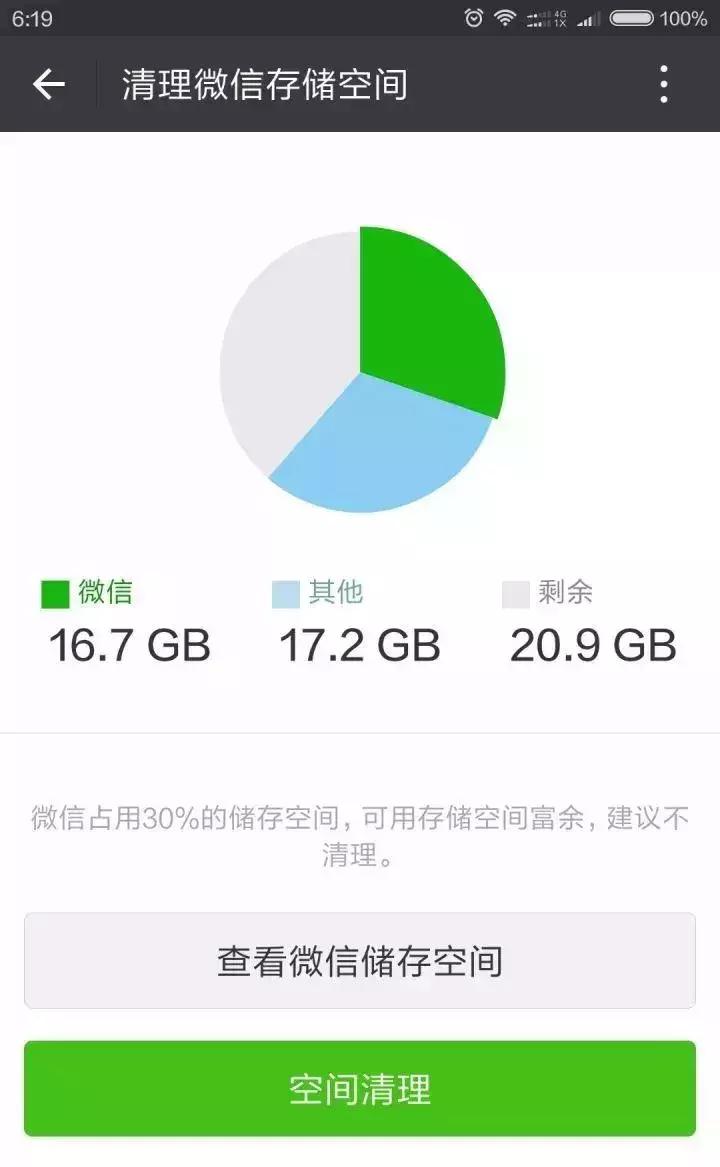Viewport: 720px width, 1167px height.
Task: Tap the green 微信 legend square
Action: 53,592
